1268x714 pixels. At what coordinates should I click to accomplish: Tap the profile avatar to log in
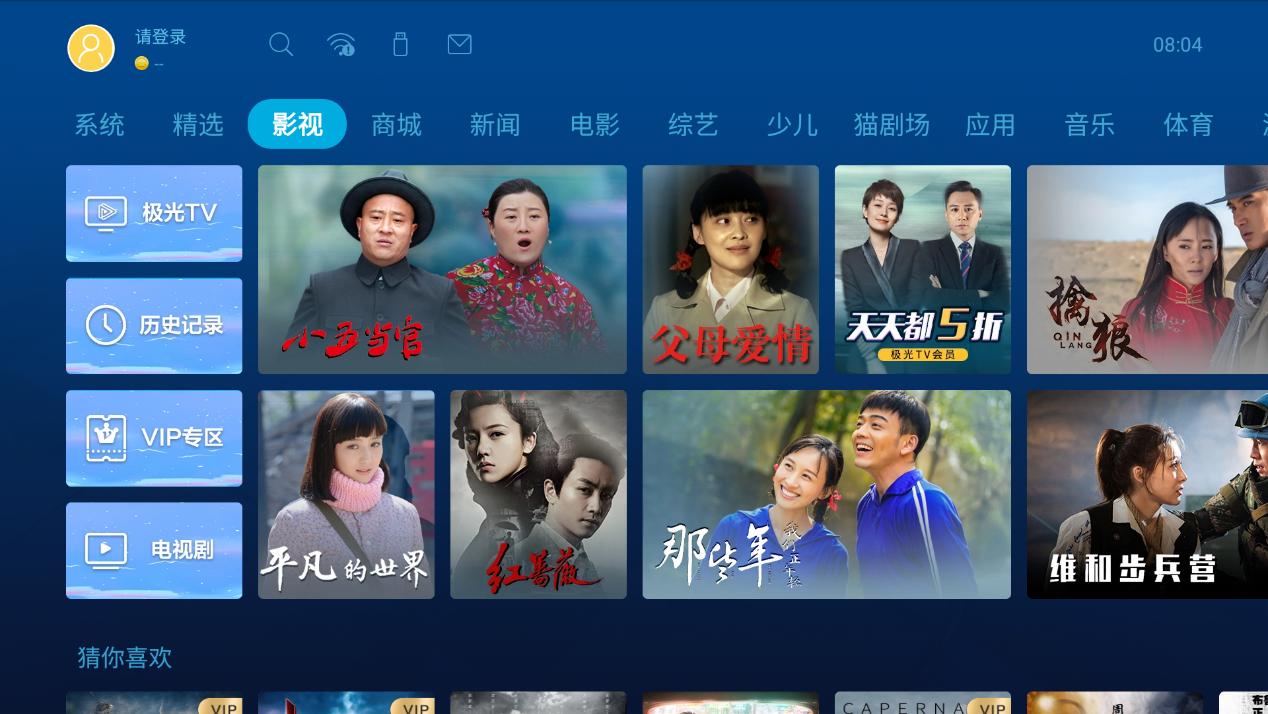pyautogui.click(x=91, y=48)
